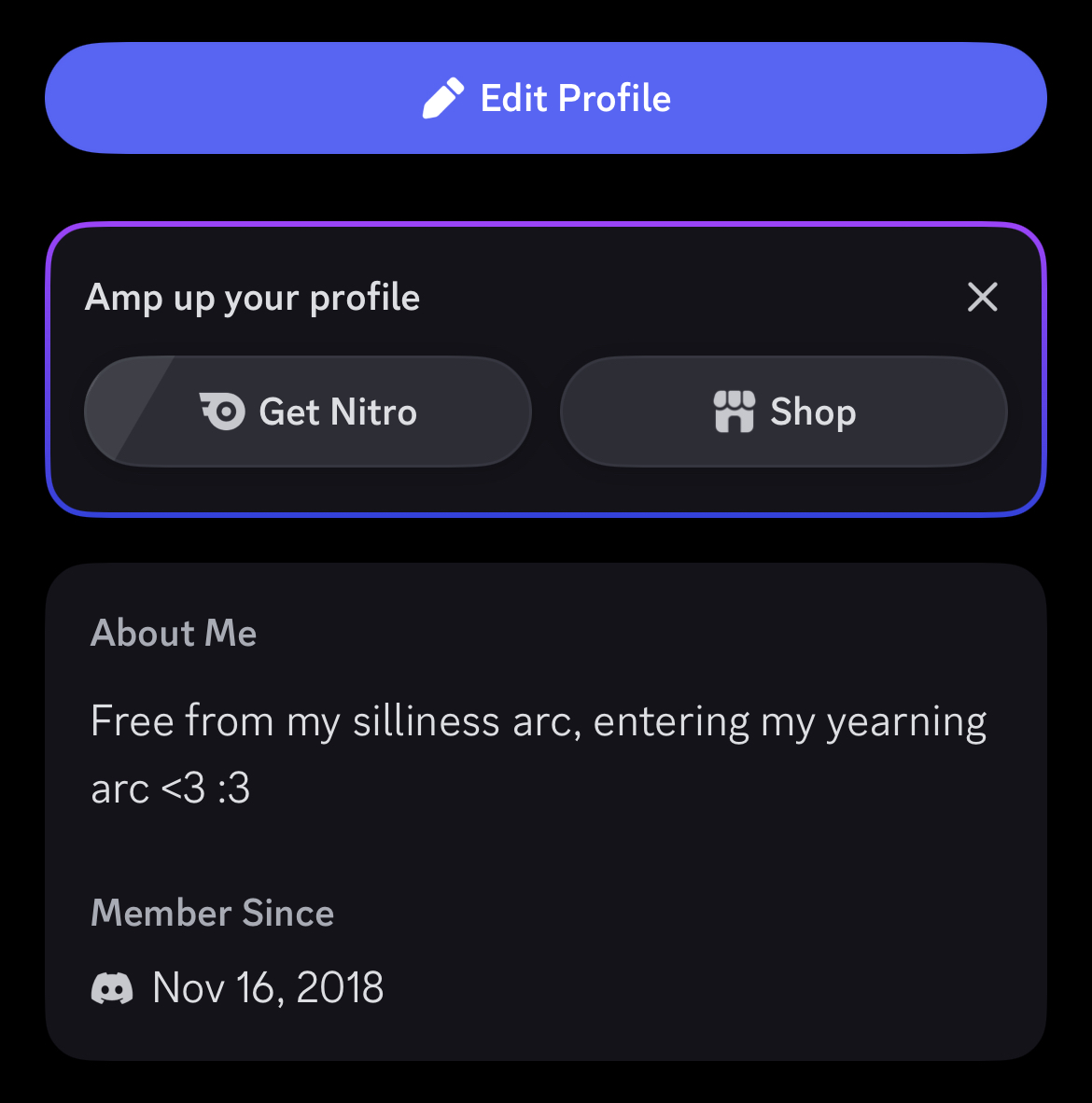Dismiss the Amp up your profile card
The image size is (1092, 1103).
(982, 298)
